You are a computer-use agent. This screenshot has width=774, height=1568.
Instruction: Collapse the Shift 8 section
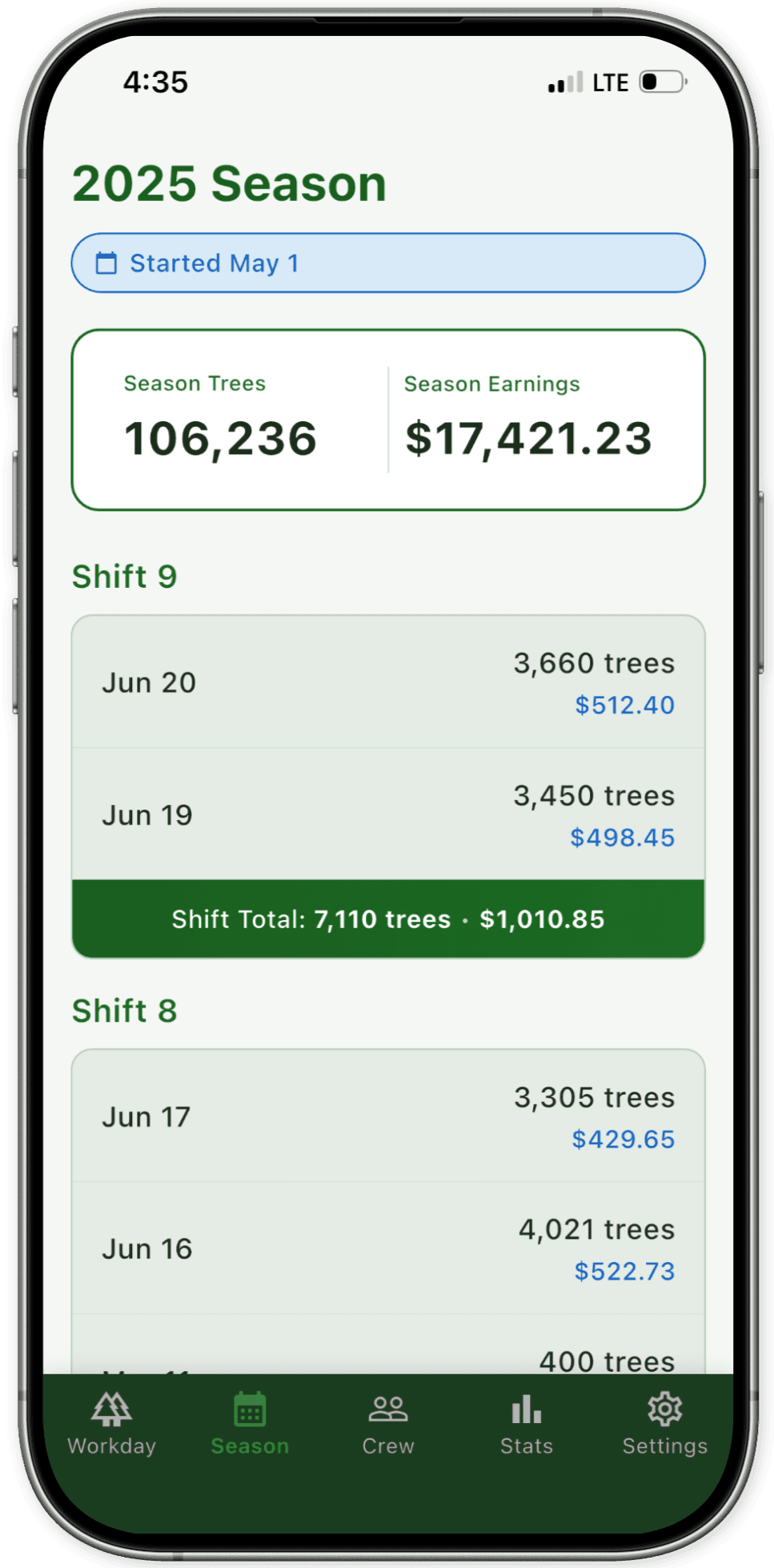coord(125,1011)
